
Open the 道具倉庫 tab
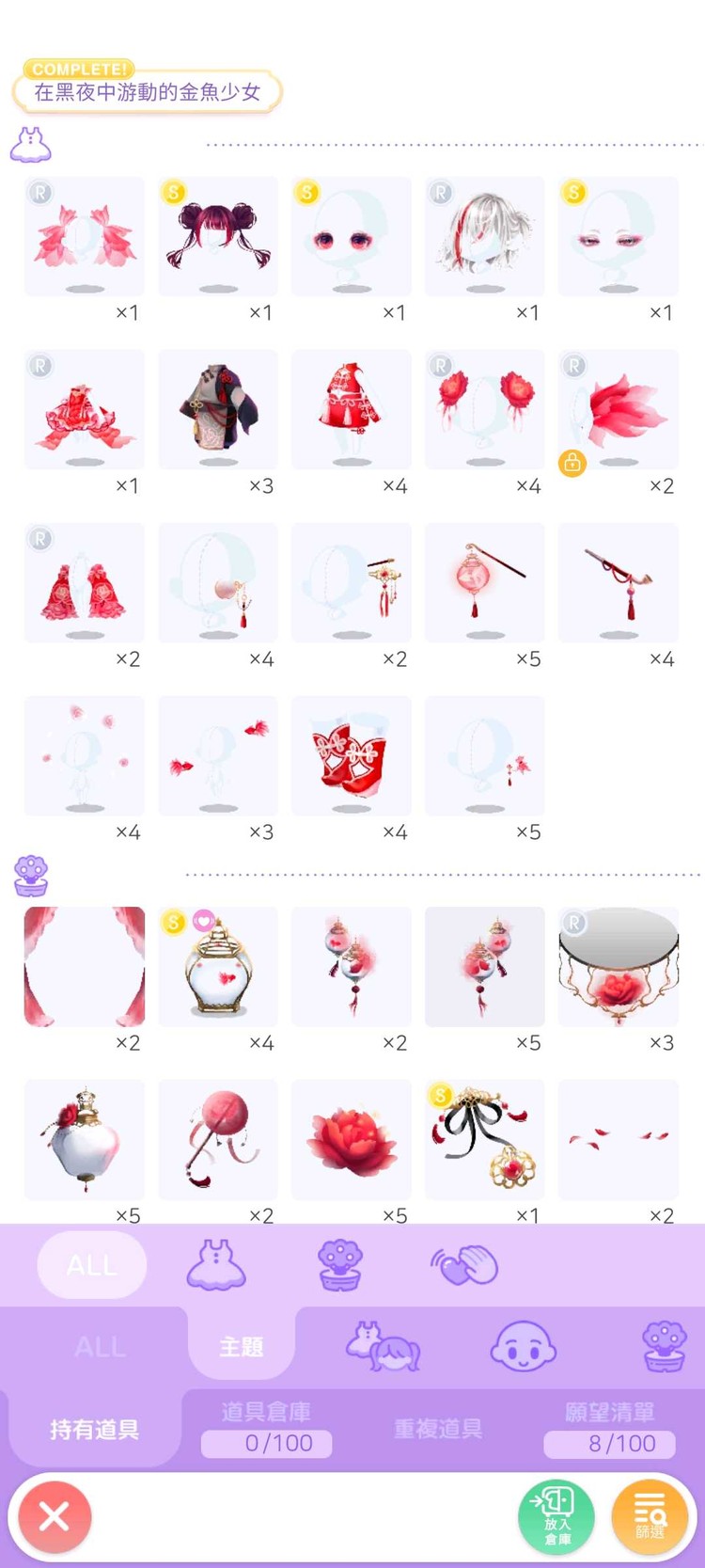266,1428
